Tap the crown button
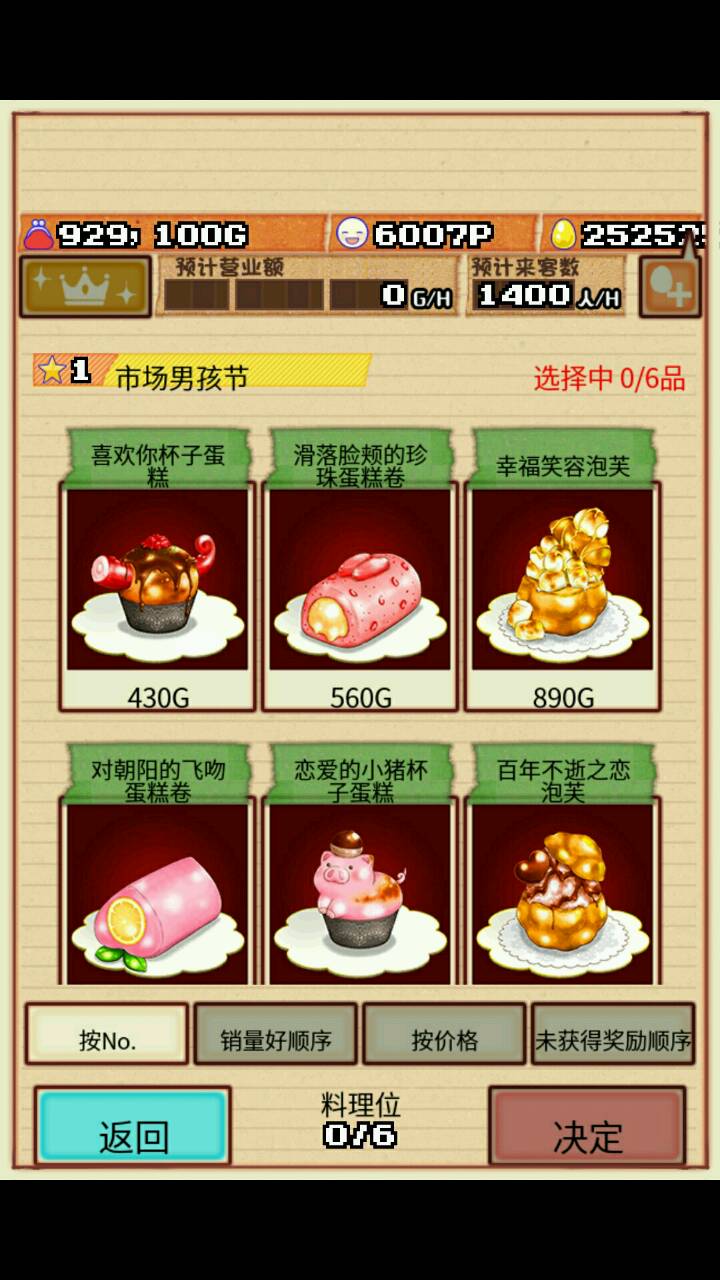Viewport: 720px width, 1280px height. click(85, 287)
